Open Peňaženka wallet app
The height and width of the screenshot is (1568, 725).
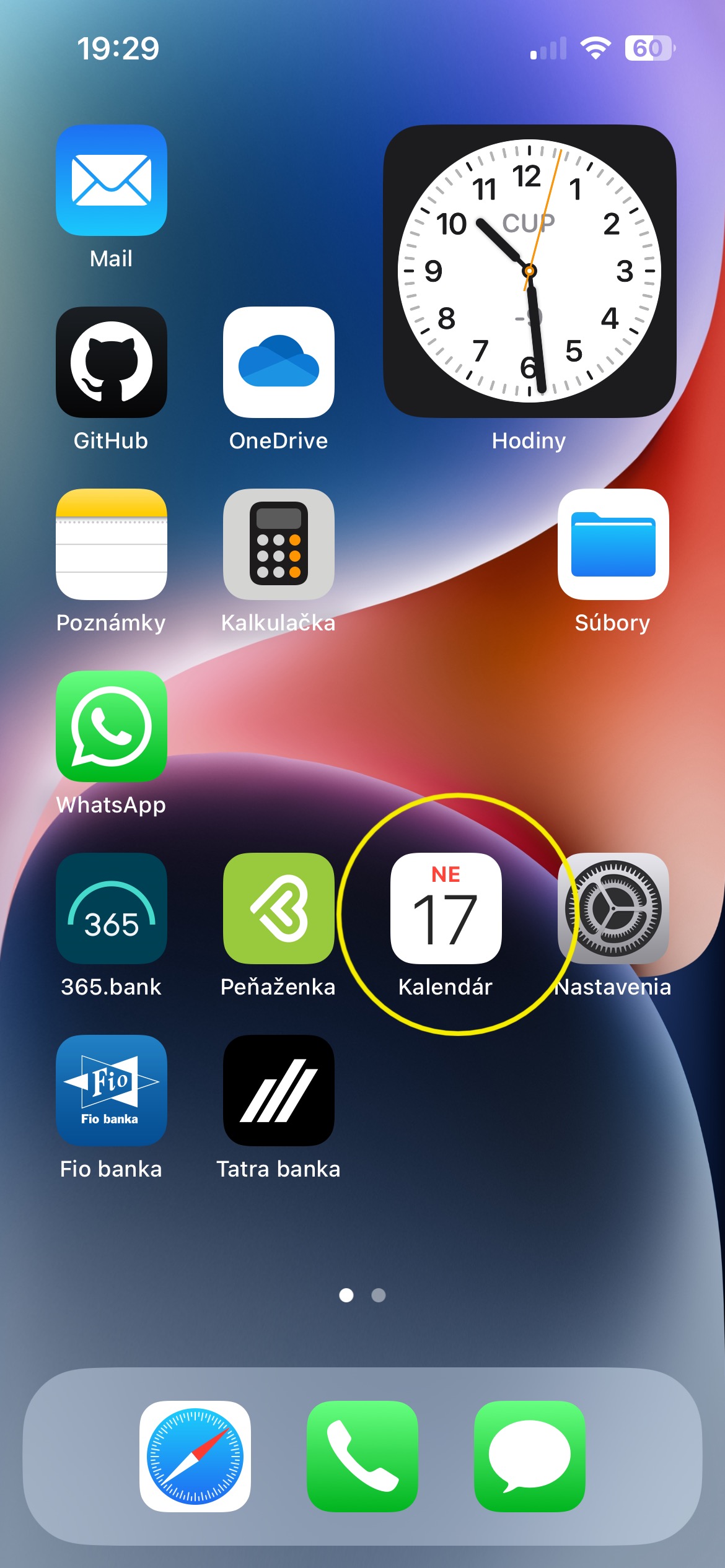(279, 908)
